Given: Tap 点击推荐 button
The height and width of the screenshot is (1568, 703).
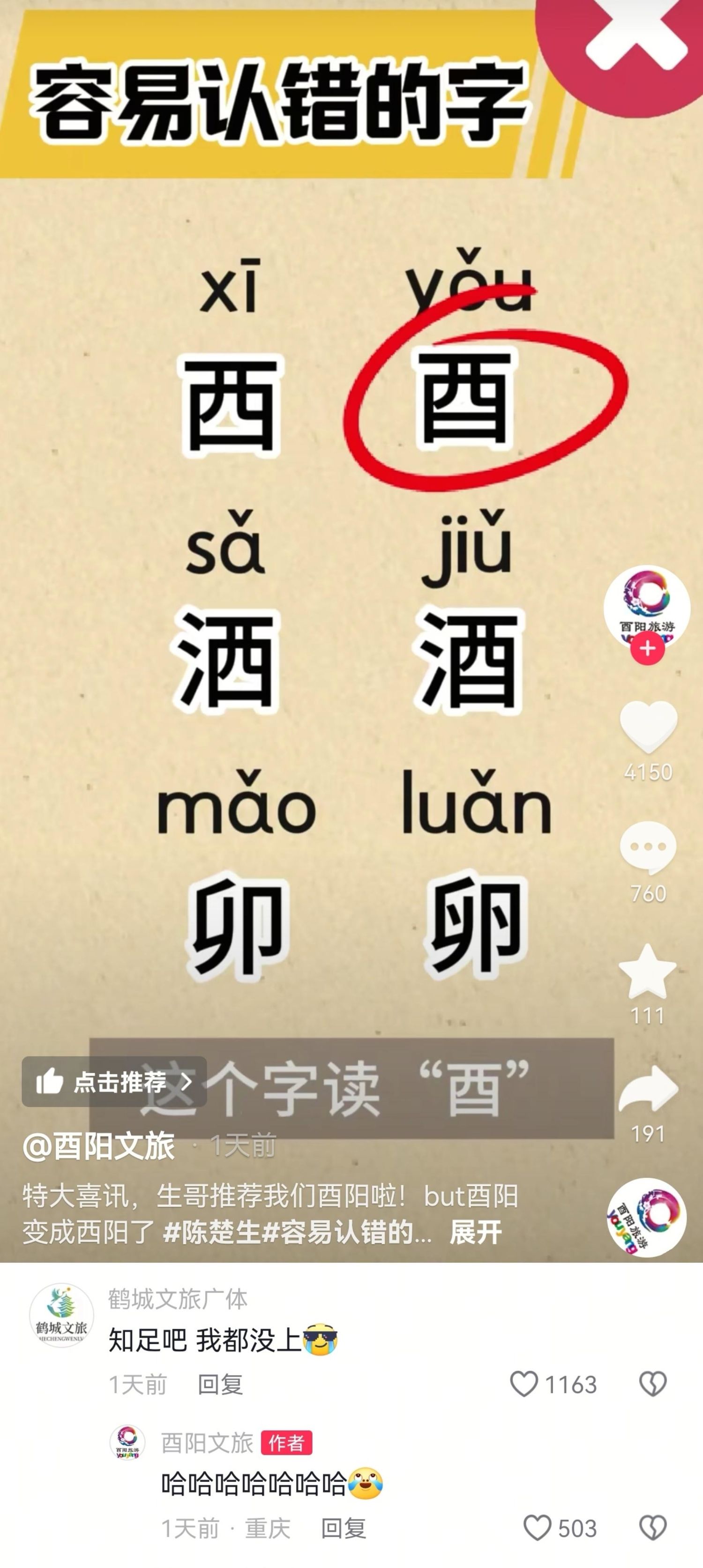Looking at the screenshot, I should [114, 1082].
